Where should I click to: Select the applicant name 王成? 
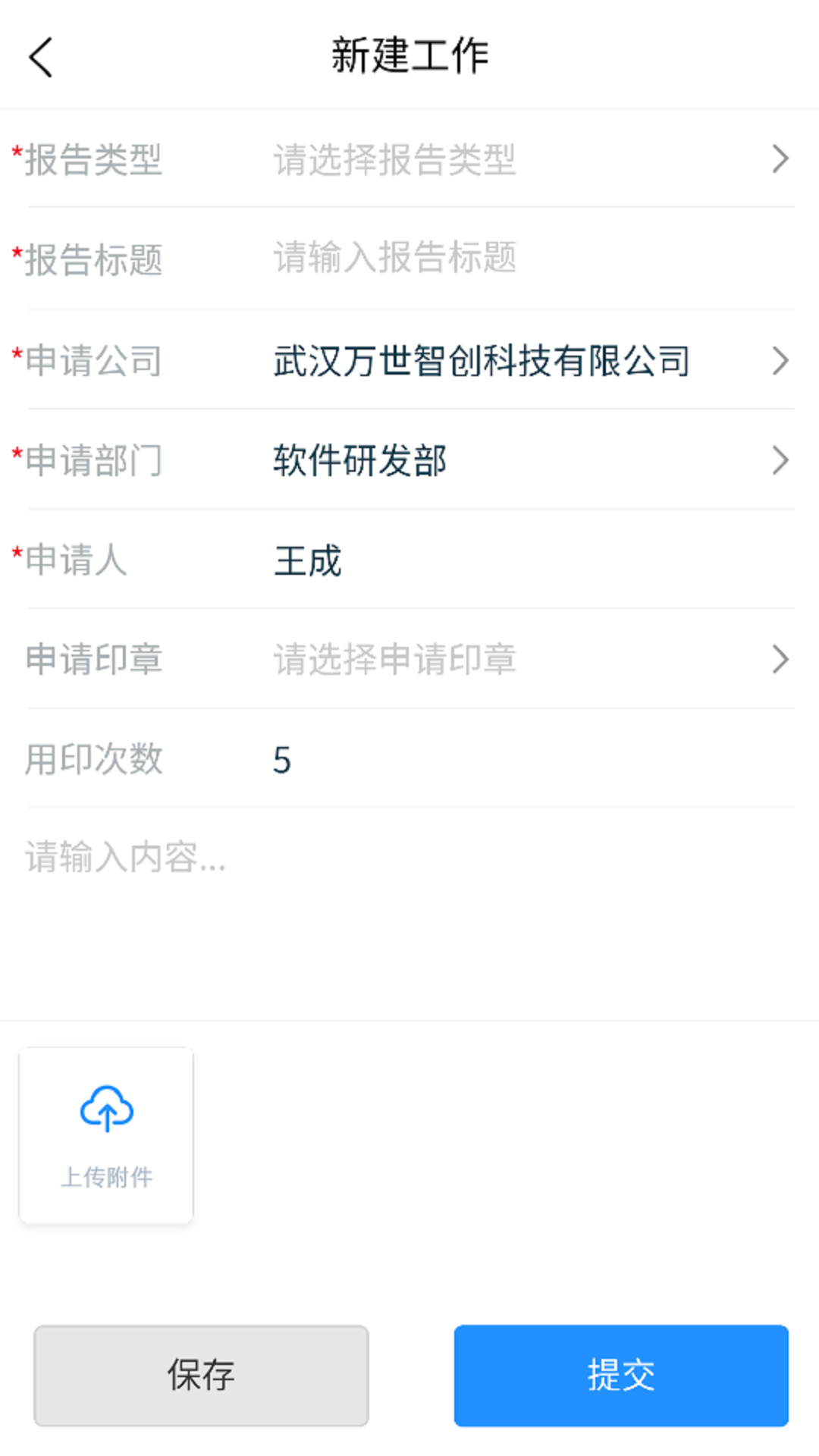306,561
